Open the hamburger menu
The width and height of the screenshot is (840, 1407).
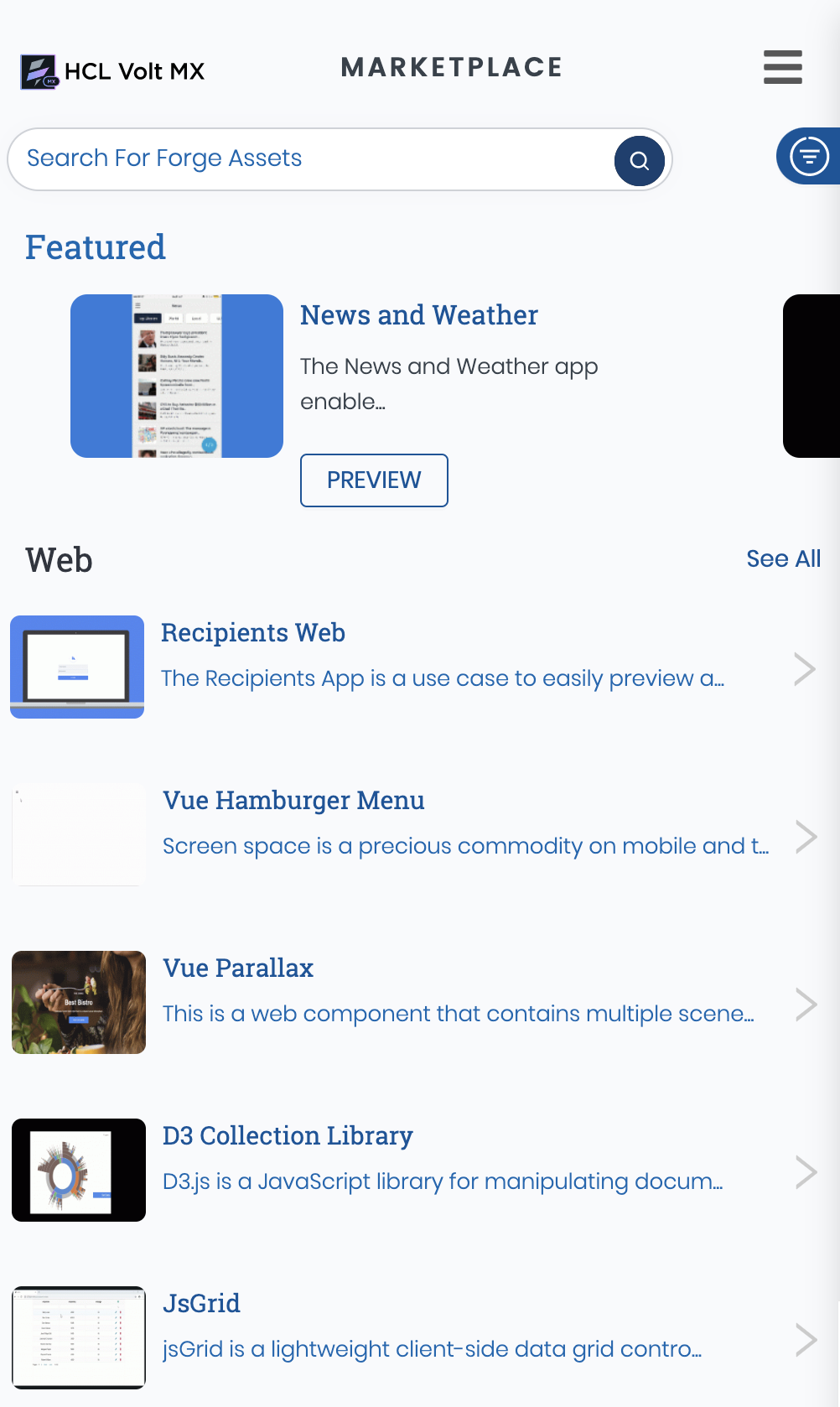click(x=782, y=67)
